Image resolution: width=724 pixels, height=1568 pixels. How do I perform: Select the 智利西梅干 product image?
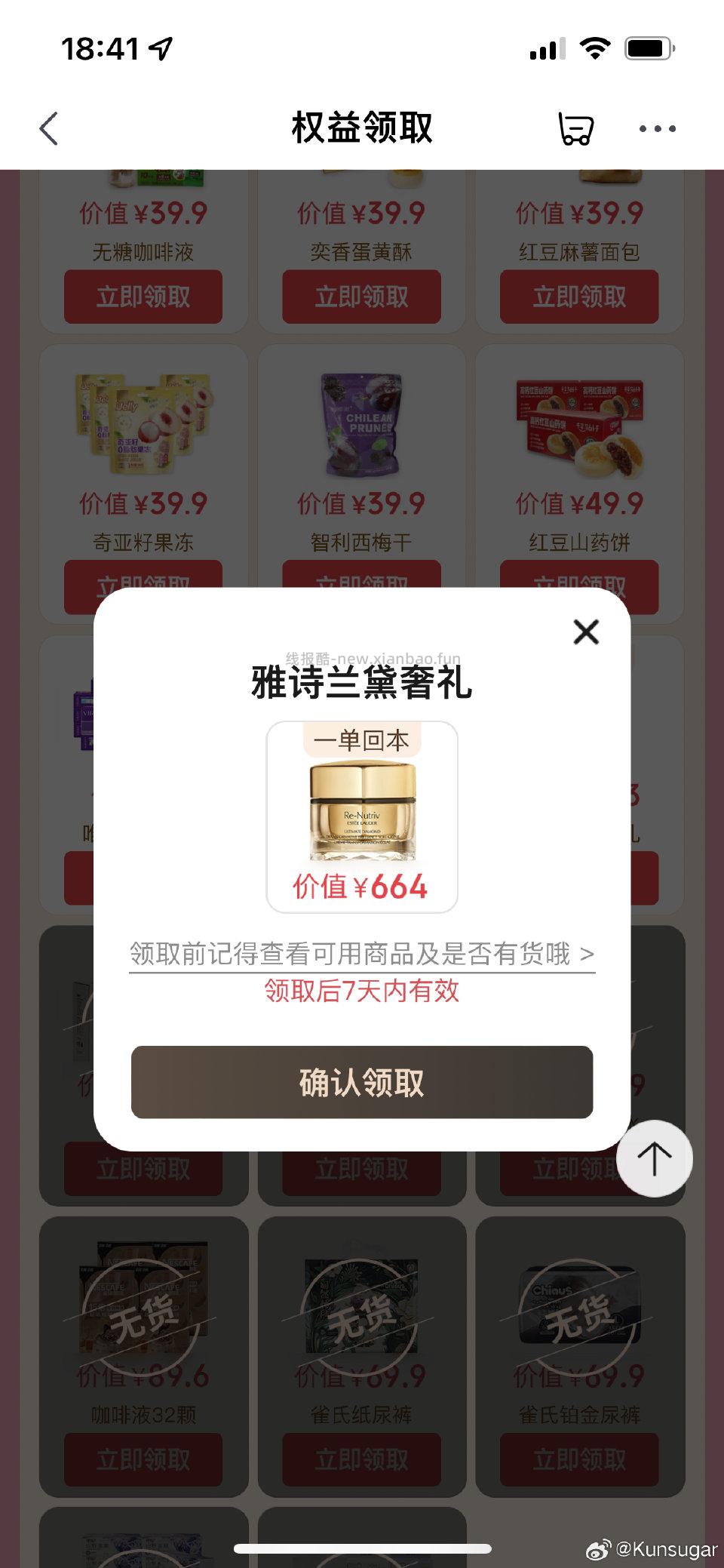point(361,426)
